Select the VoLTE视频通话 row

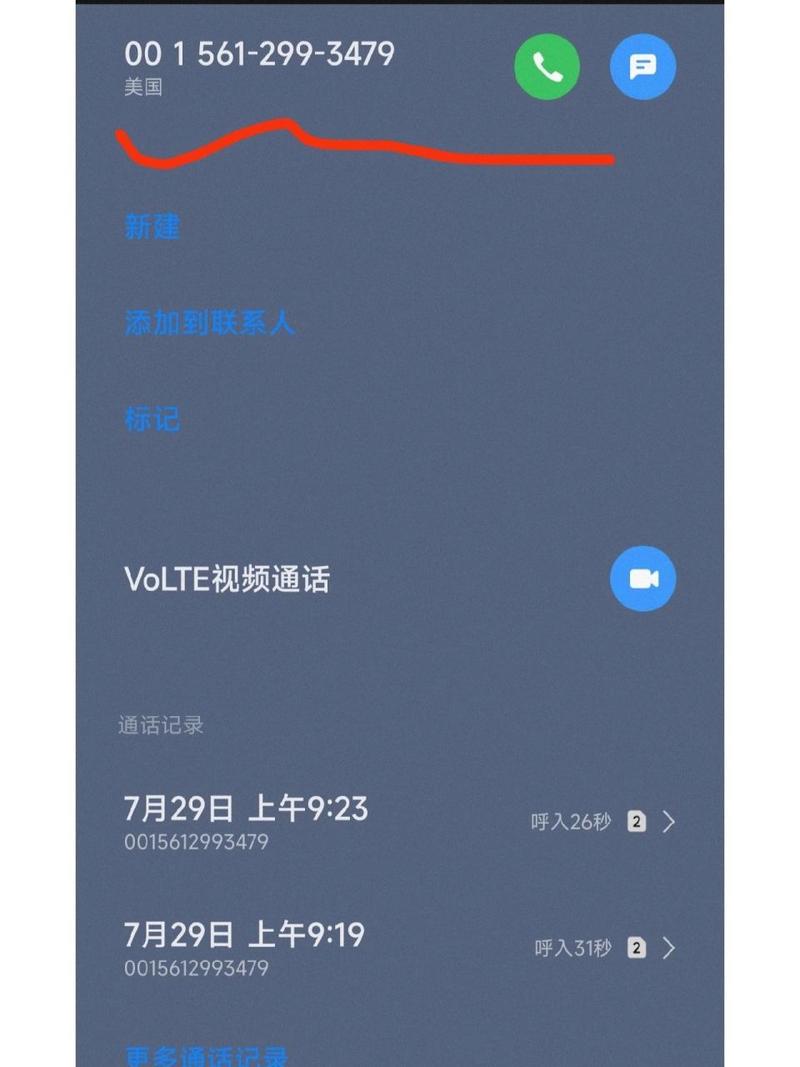pos(228,579)
